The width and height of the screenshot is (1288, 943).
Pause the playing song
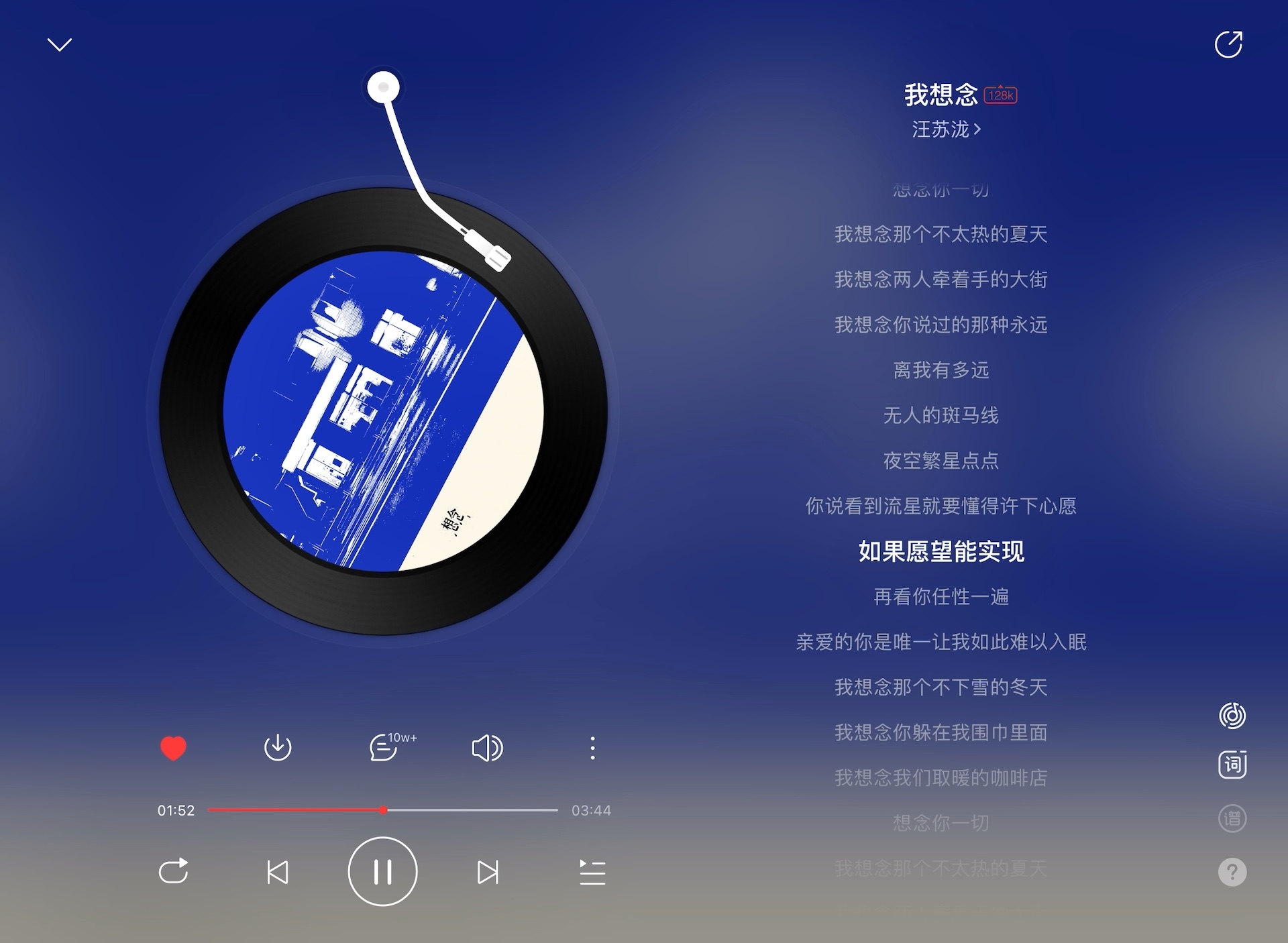click(382, 872)
